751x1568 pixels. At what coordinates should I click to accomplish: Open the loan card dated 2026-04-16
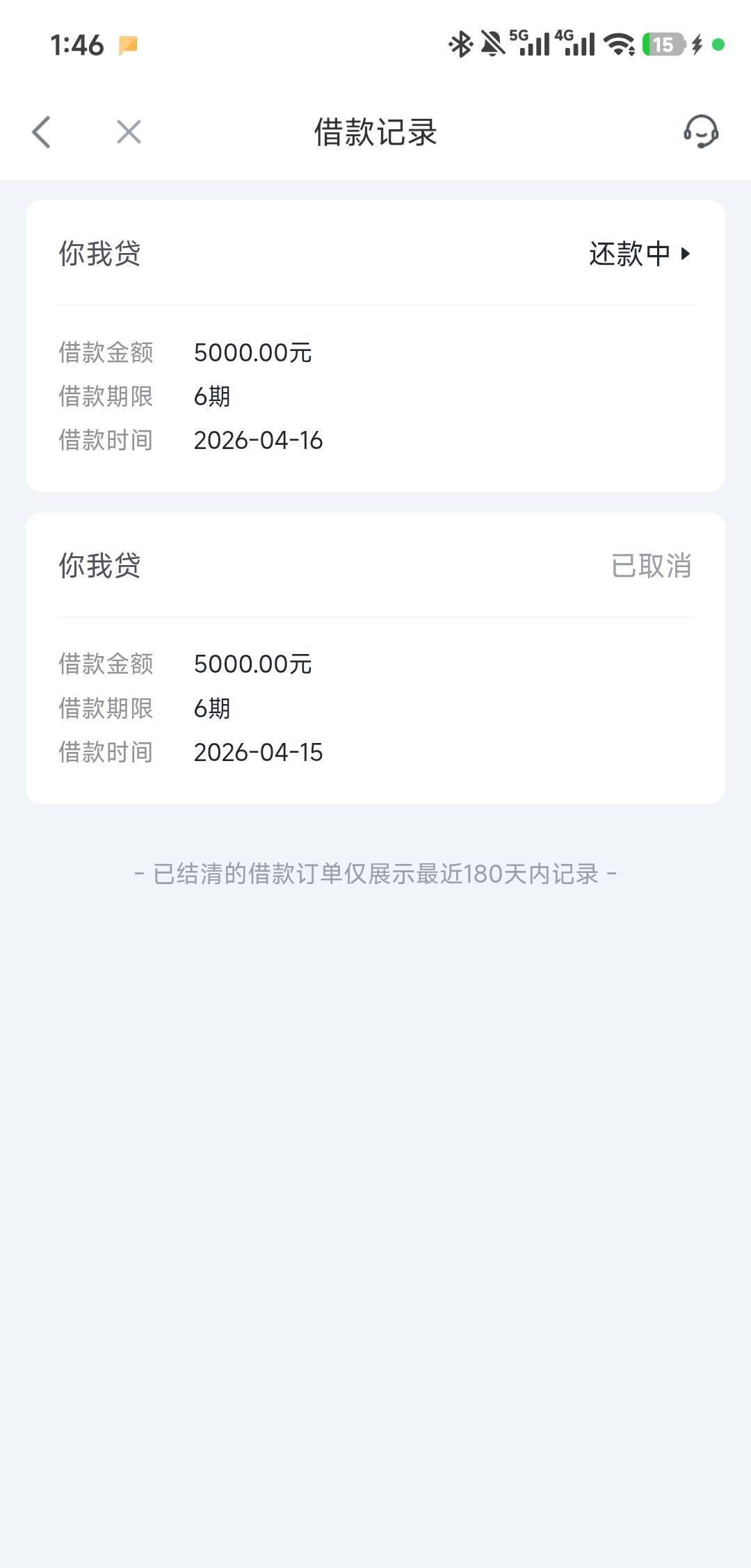(x=375, y=396)
